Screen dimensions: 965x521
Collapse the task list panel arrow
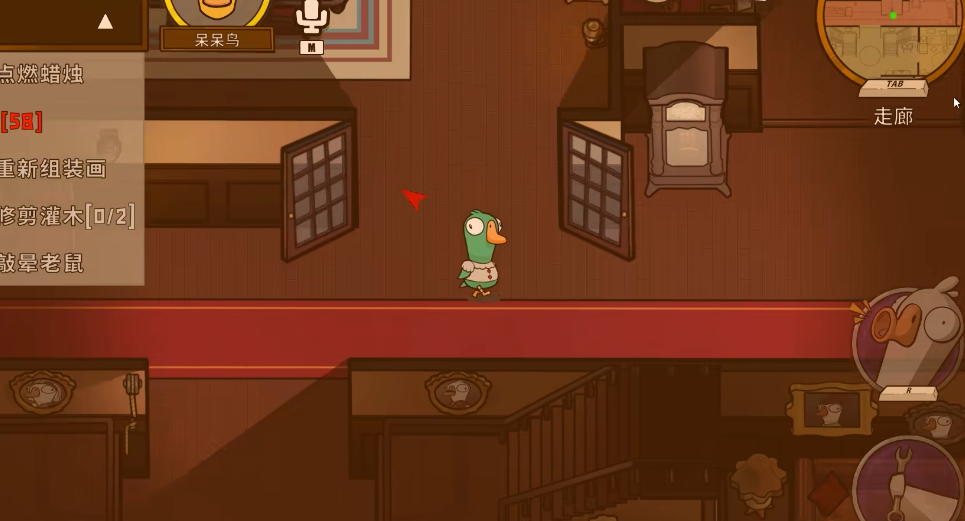pos(105,21)
